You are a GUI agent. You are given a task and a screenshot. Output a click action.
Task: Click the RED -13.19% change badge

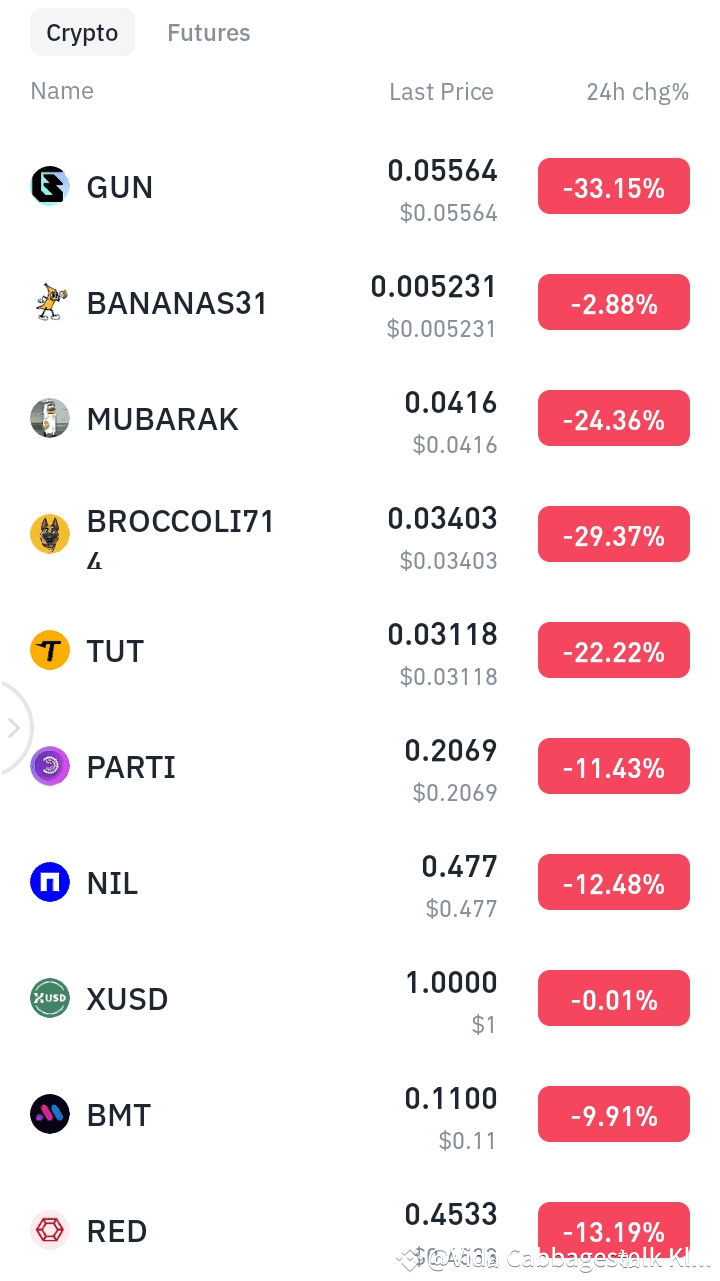(613, 1230)
